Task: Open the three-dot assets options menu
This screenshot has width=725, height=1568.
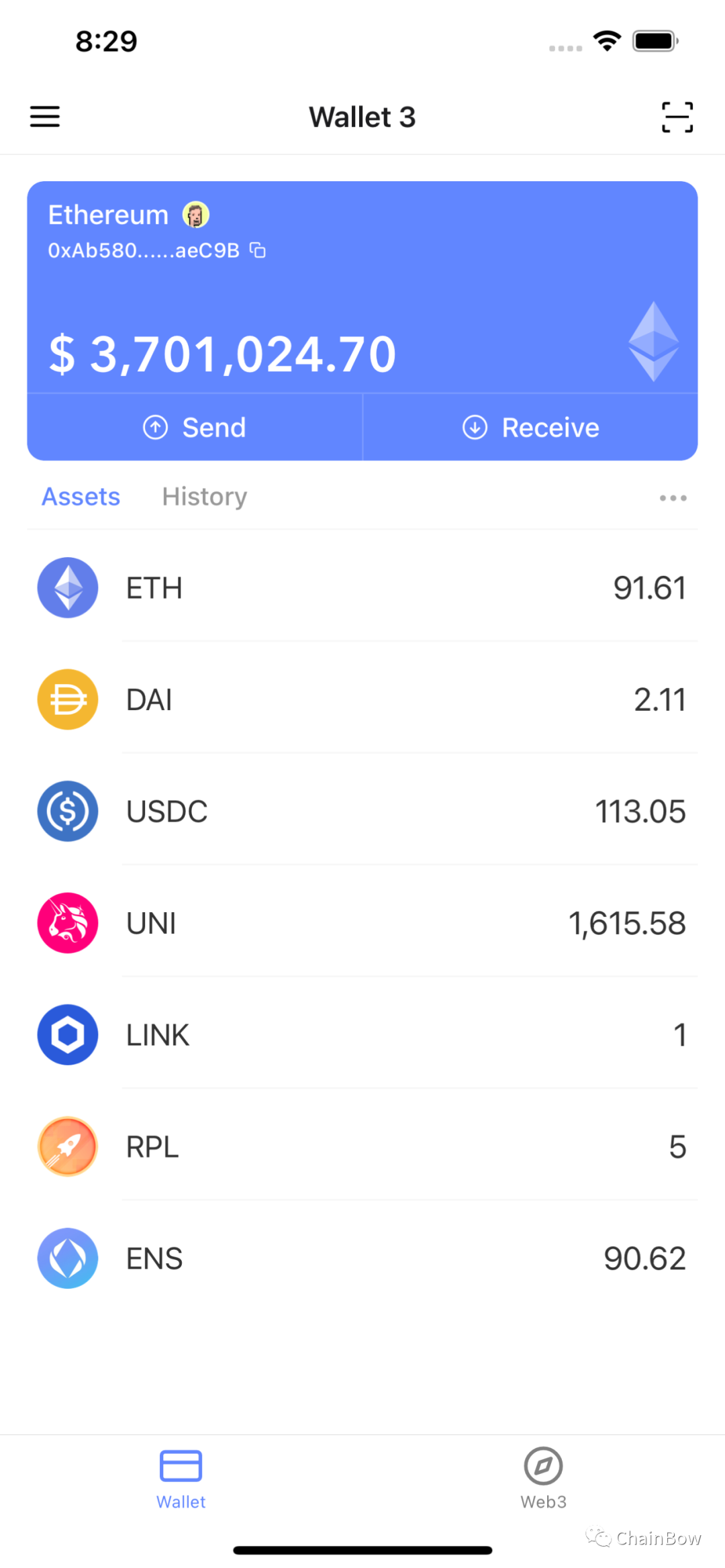Action: pos(673,498)
